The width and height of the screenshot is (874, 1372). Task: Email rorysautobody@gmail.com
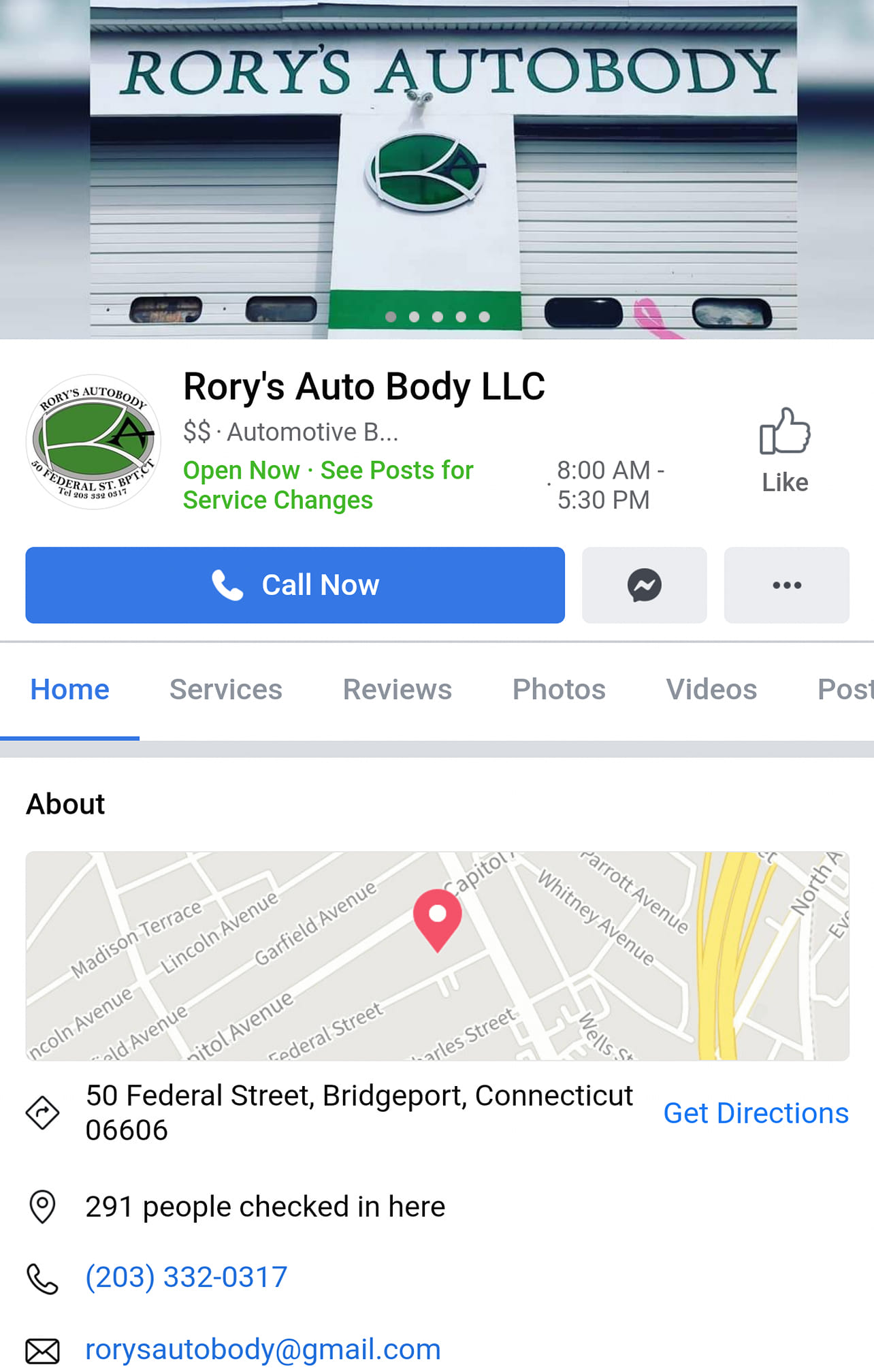[263, 1349]
